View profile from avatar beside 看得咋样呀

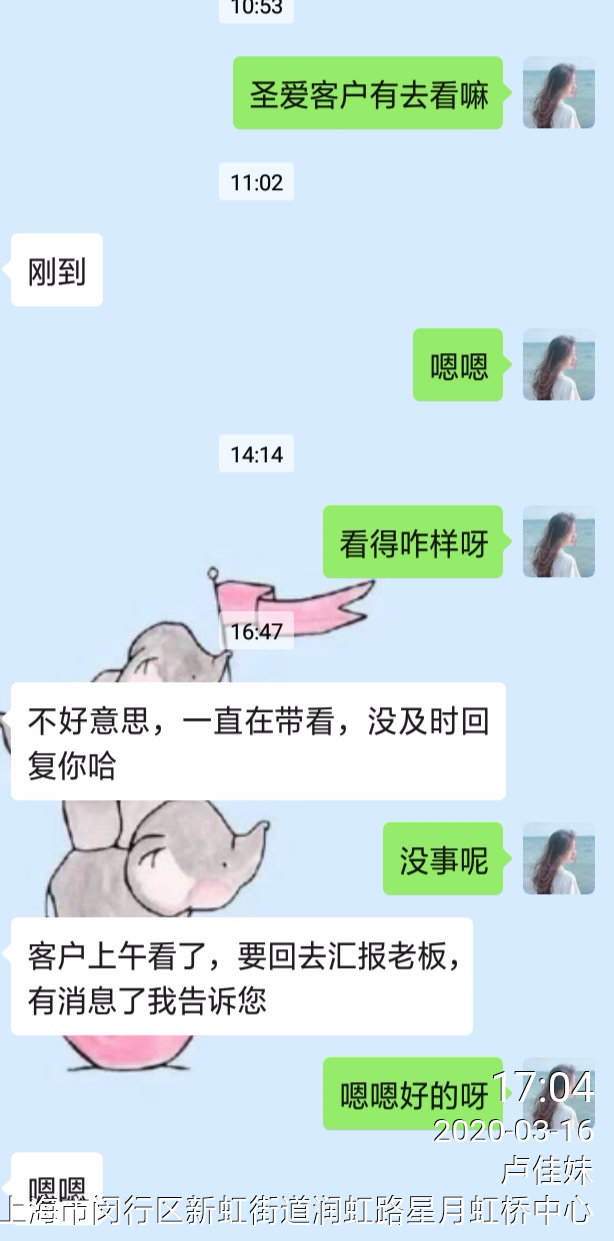(558, 542)
